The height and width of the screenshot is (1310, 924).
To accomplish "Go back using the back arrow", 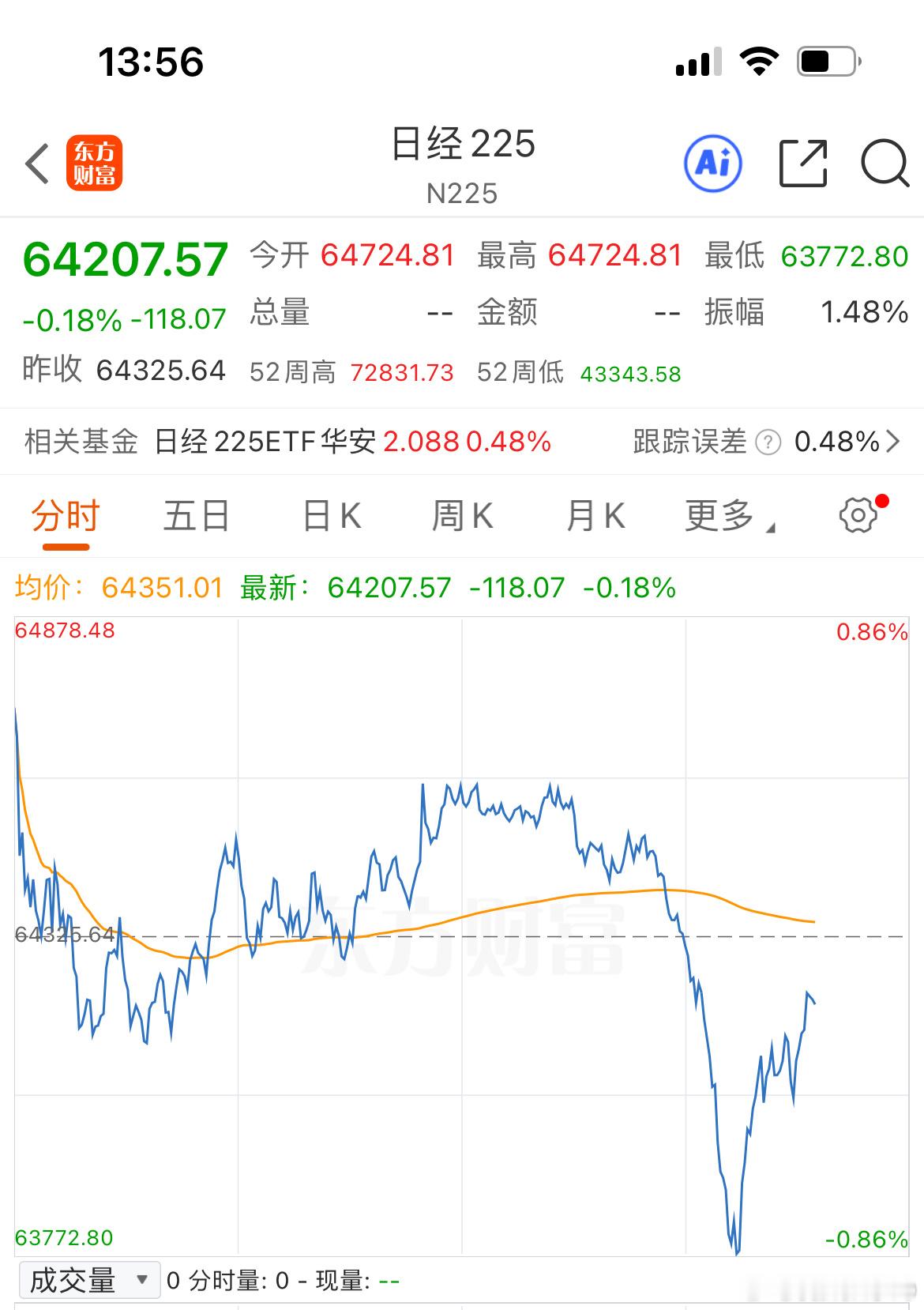I will pyautogui.click(x=37, y=164).
